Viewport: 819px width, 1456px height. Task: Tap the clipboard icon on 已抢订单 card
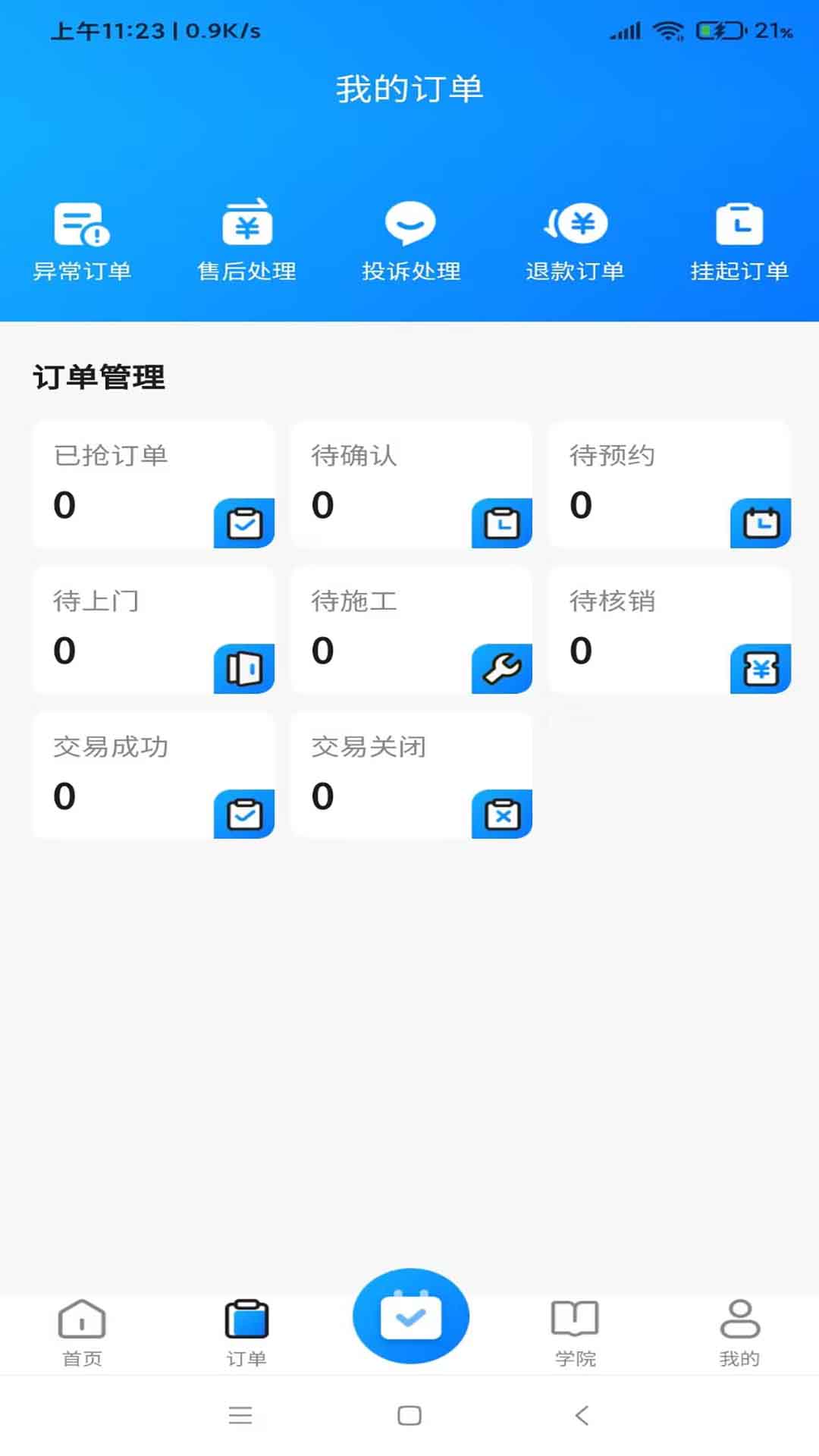[243, 522]
